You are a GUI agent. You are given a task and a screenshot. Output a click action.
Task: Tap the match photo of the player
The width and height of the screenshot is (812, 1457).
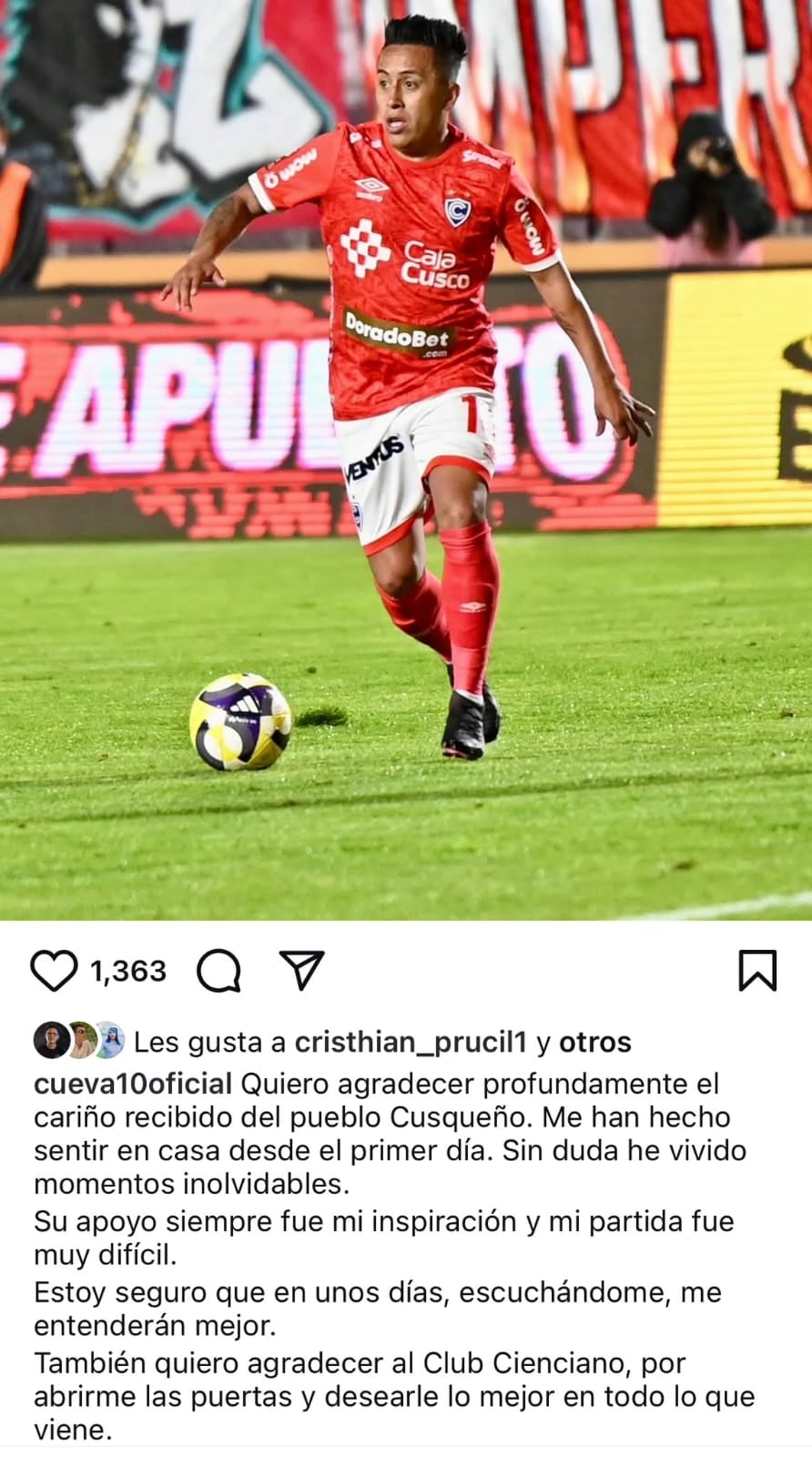pyautogui.click(x=406, y=455)
